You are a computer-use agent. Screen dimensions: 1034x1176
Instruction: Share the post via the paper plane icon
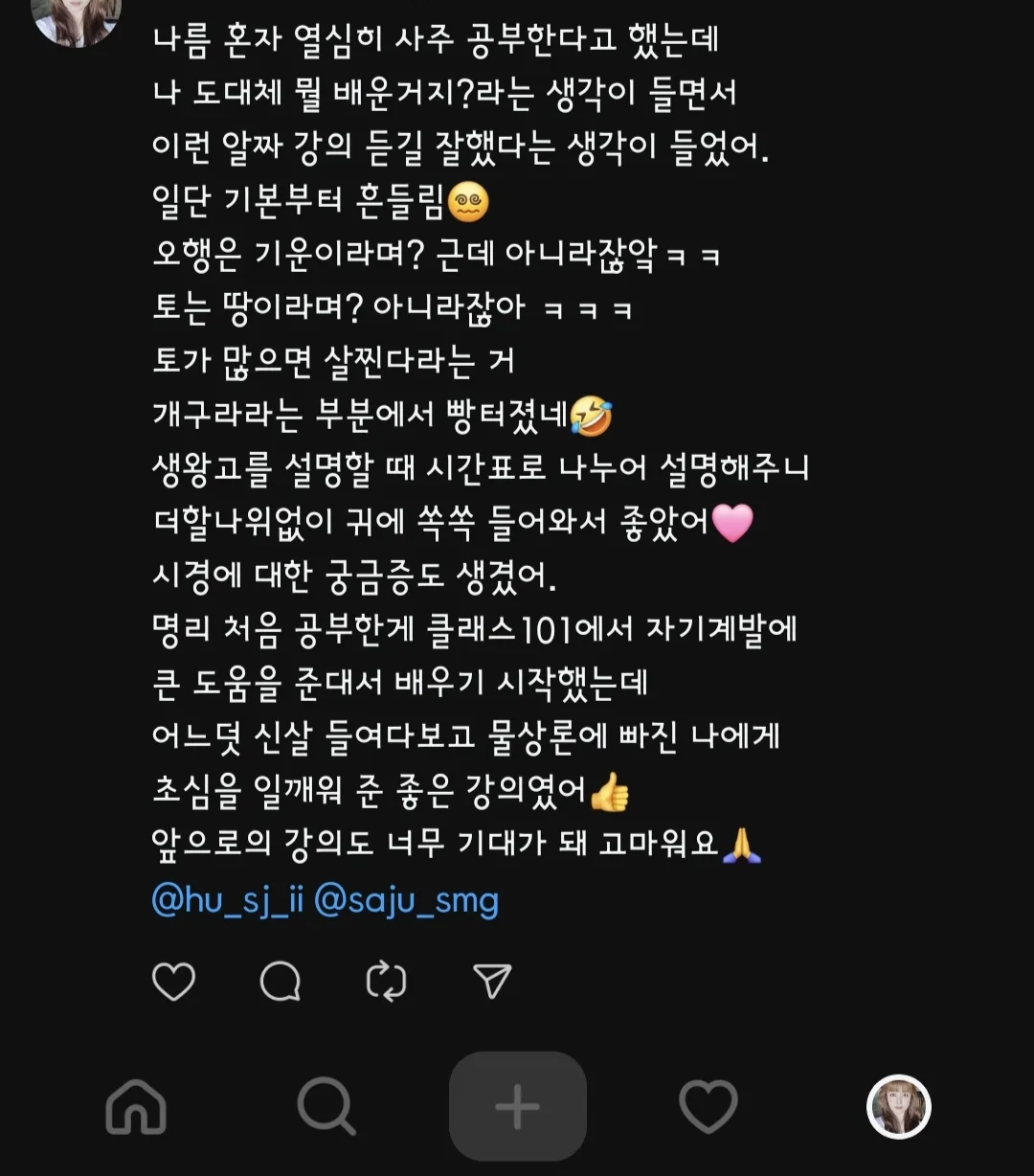492,982
